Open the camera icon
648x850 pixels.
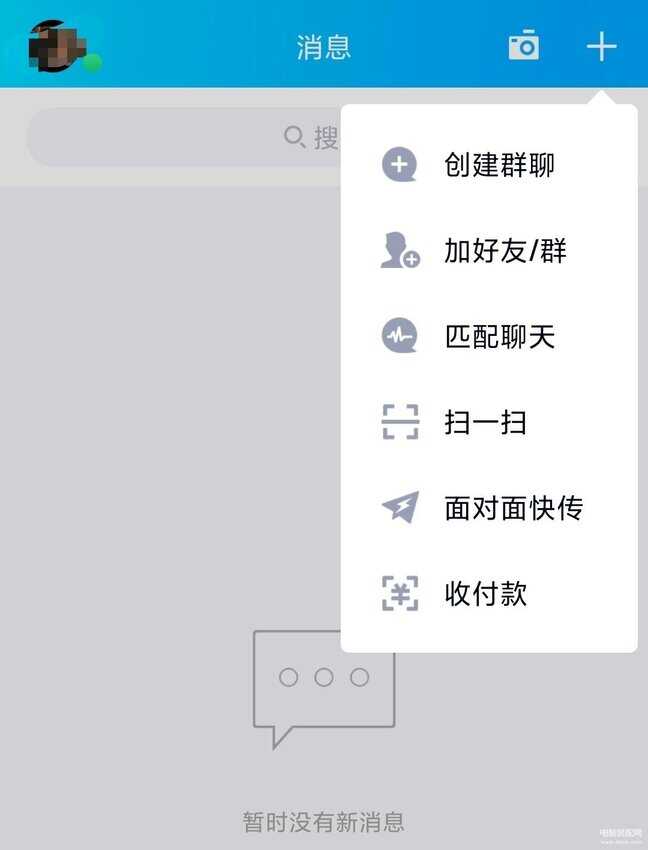(523, 46)
